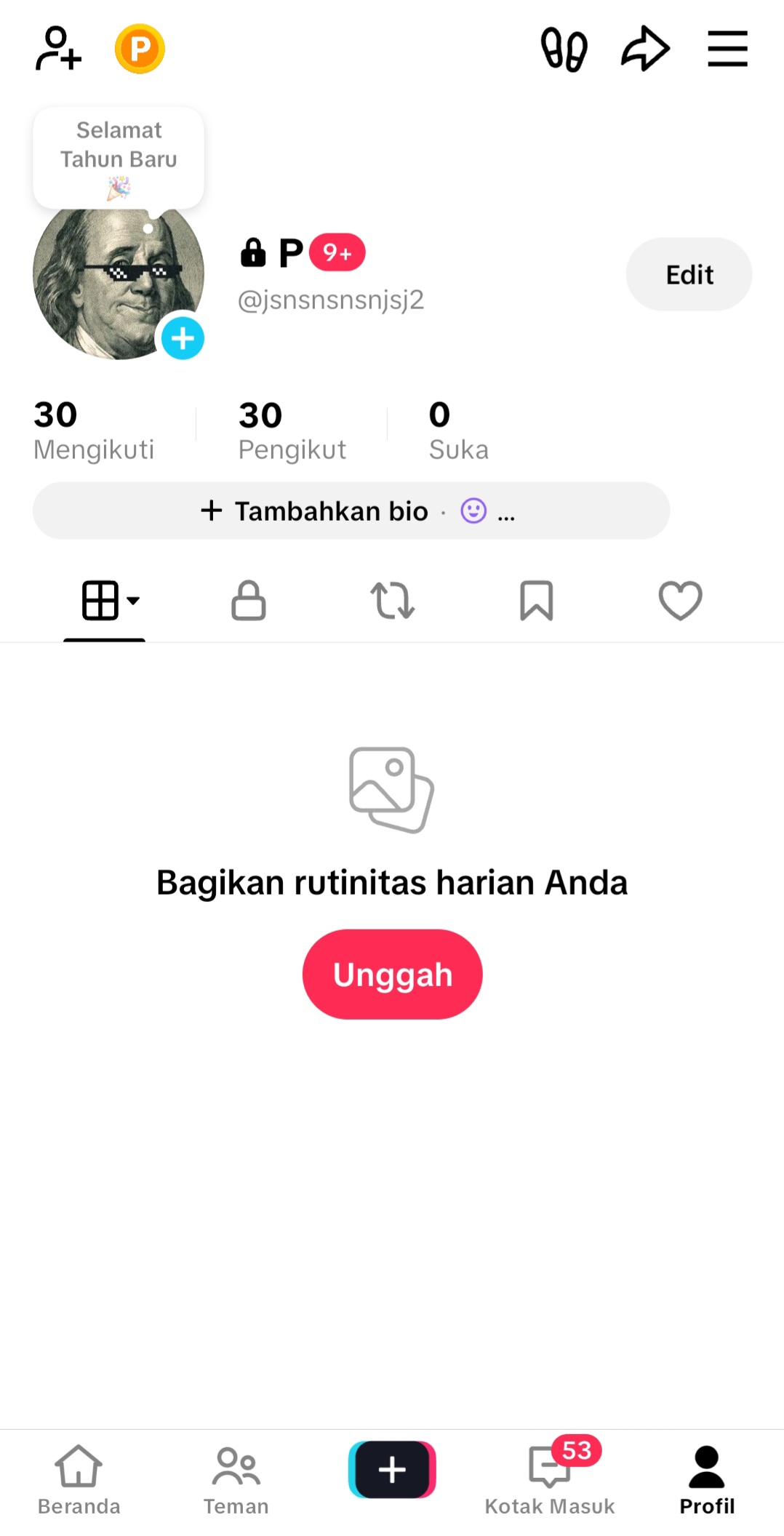Switch to the private videos lock tab

click(248, 601)
